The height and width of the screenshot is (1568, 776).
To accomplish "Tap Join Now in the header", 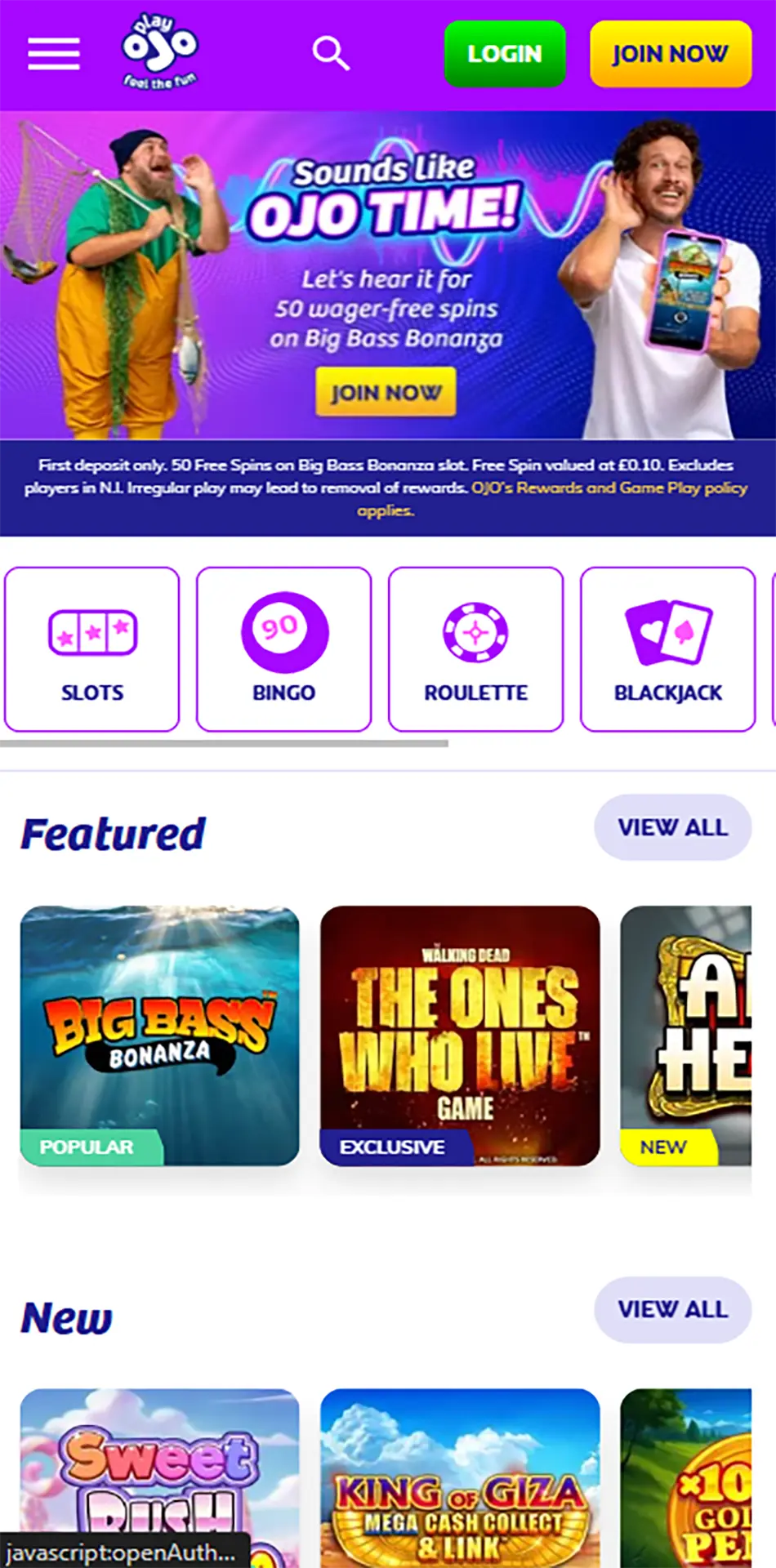I will pyautogui.click(x=670, y=54).
